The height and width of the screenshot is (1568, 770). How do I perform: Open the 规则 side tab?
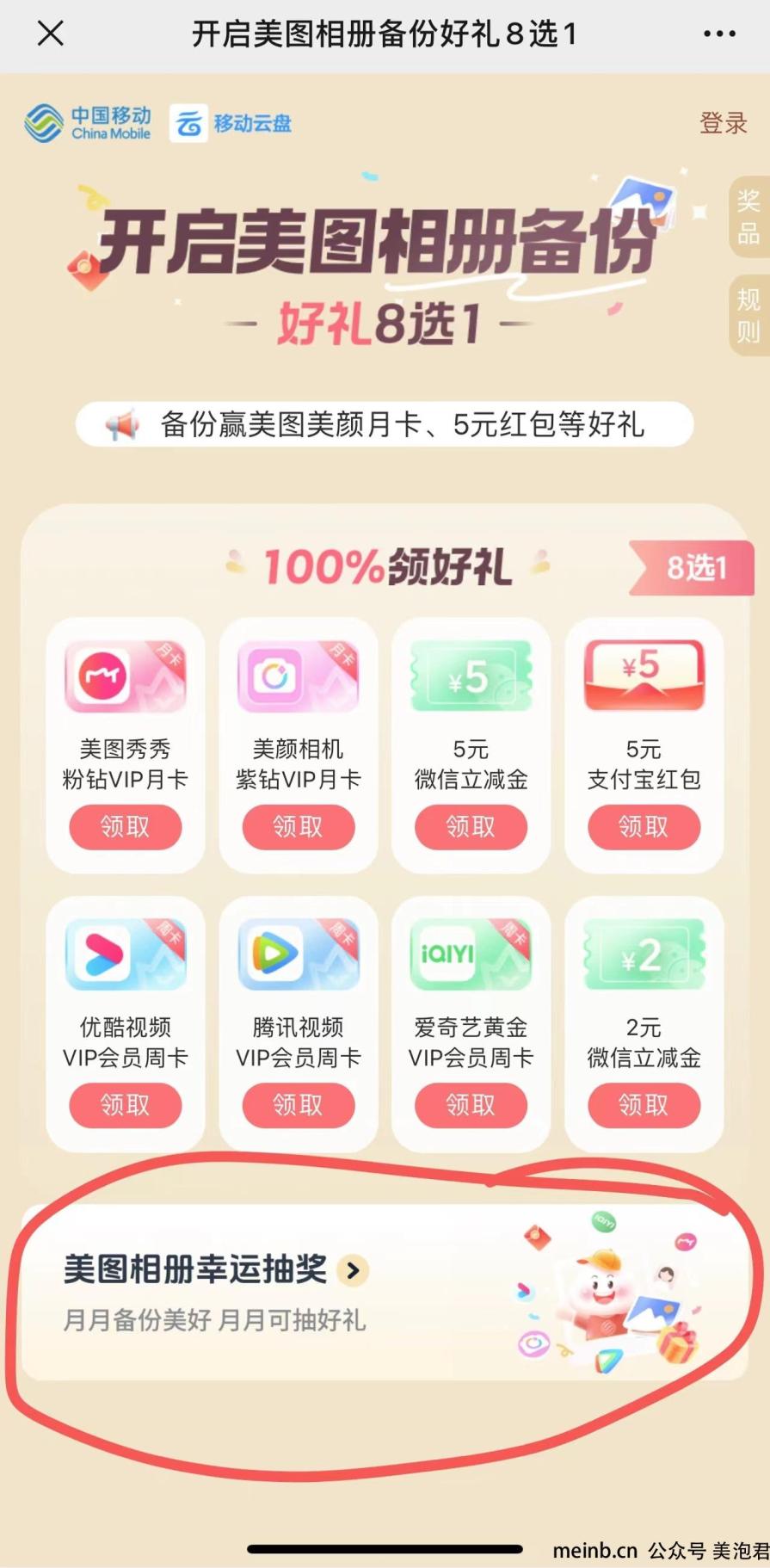[x=748, y=315]
